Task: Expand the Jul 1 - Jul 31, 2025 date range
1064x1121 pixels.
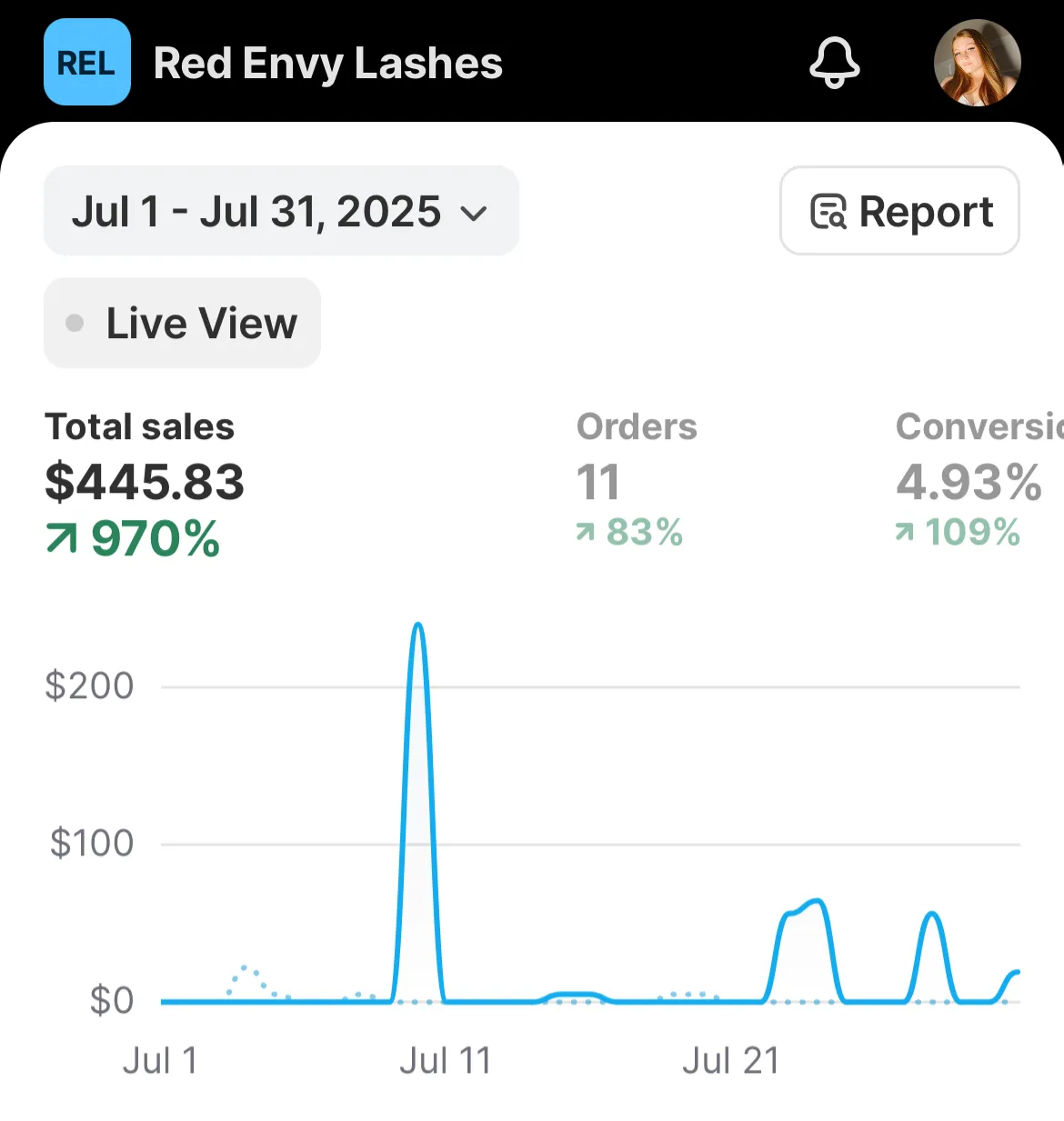Action: pyautogui.click(x=281, y=211)
